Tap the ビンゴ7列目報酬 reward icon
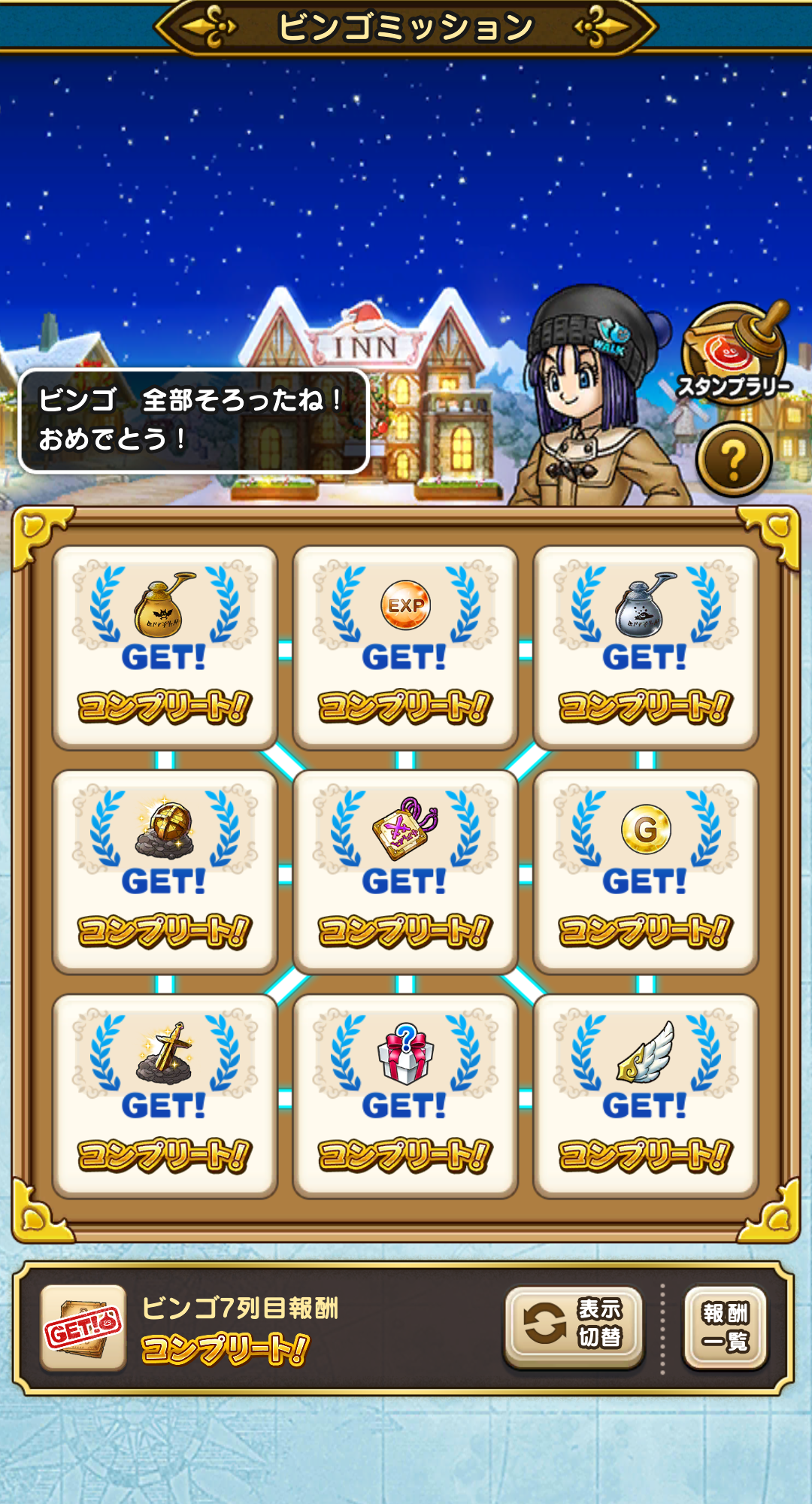 pos(83,1327)
